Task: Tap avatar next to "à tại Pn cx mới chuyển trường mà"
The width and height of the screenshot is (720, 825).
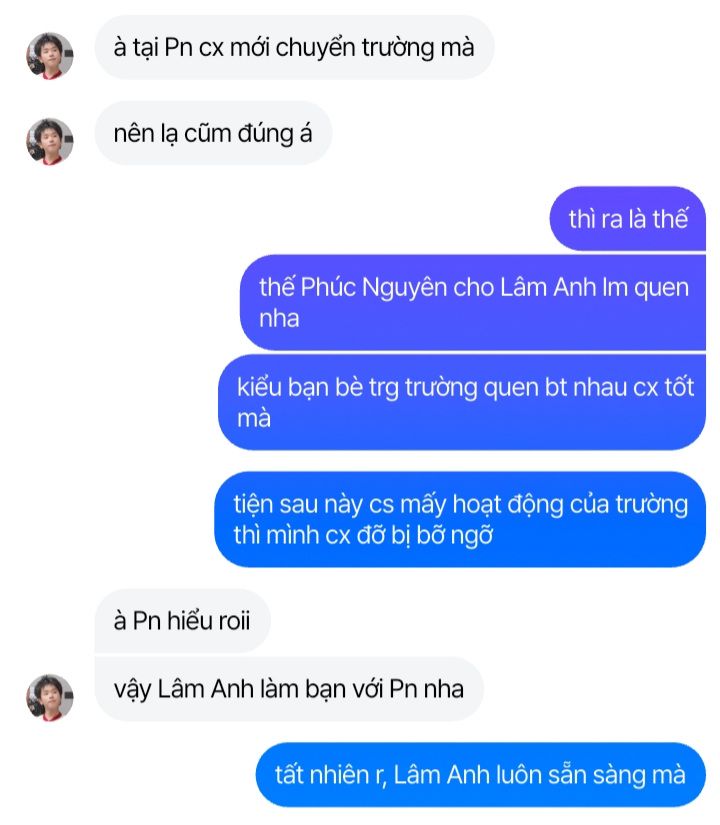Action: 50,55
